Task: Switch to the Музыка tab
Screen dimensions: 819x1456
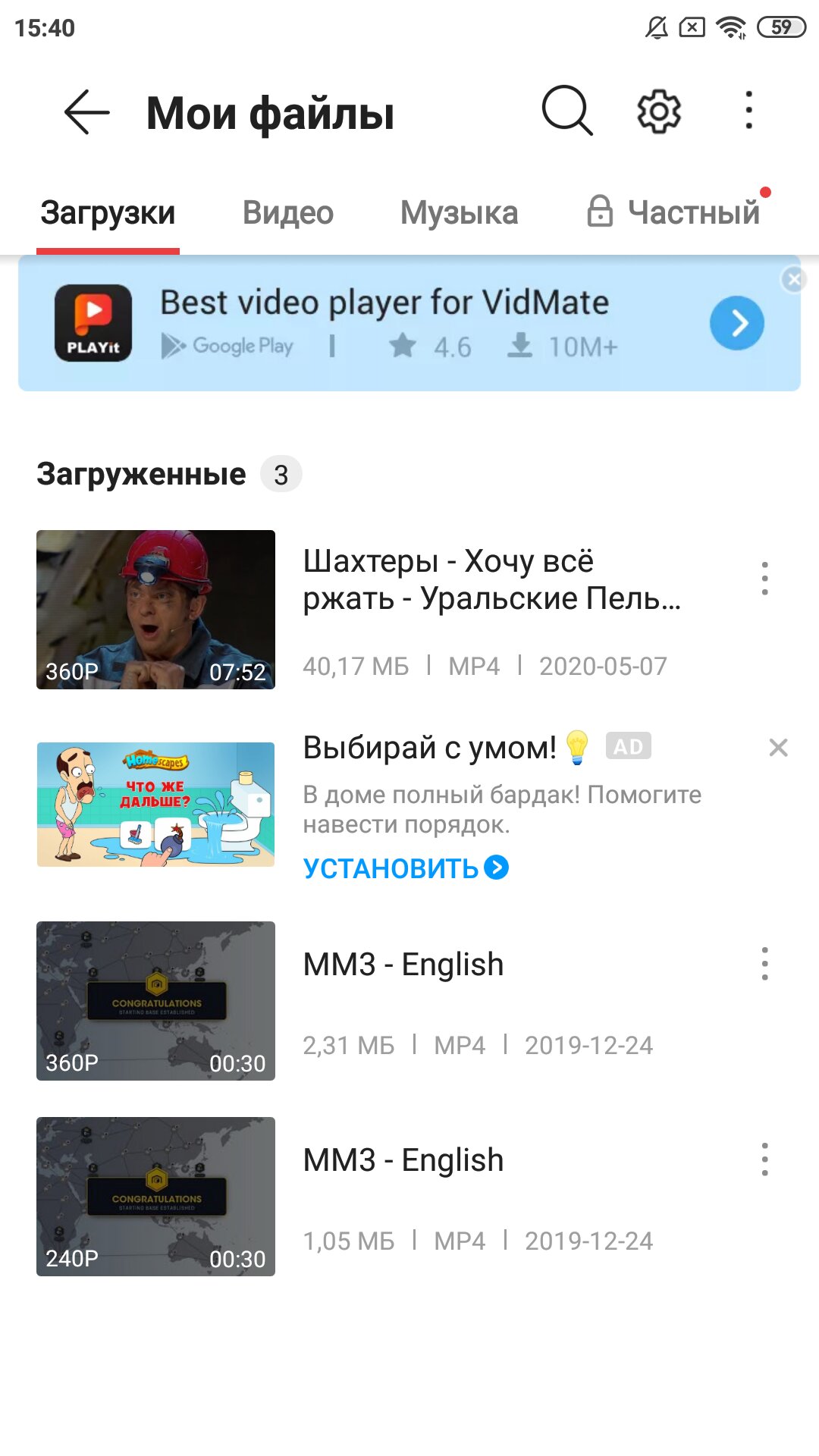Action: [x=460, y=213]
